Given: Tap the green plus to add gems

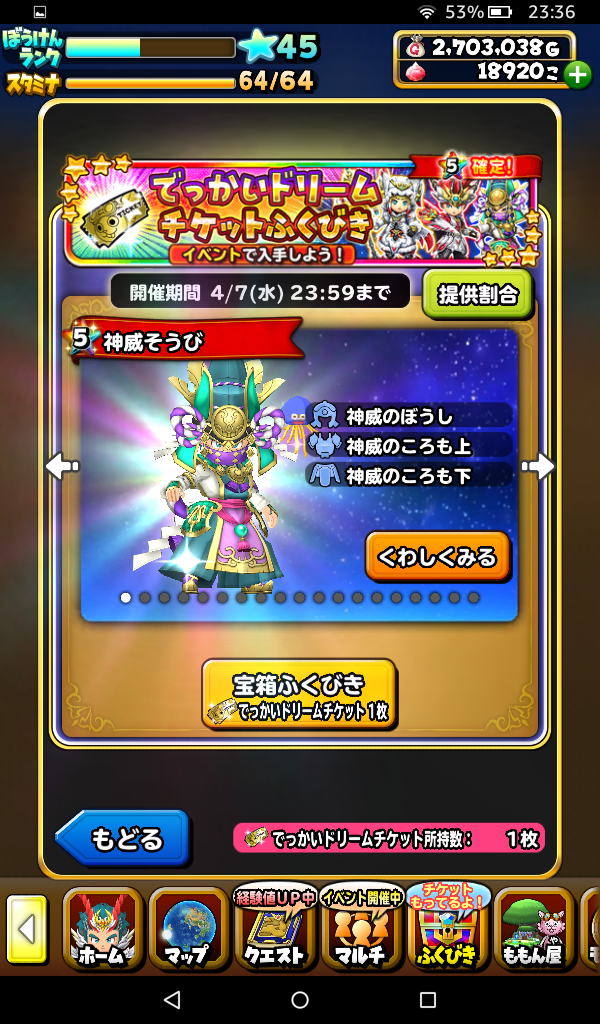Looking at the screenshot, I should [x=577, y=73].
